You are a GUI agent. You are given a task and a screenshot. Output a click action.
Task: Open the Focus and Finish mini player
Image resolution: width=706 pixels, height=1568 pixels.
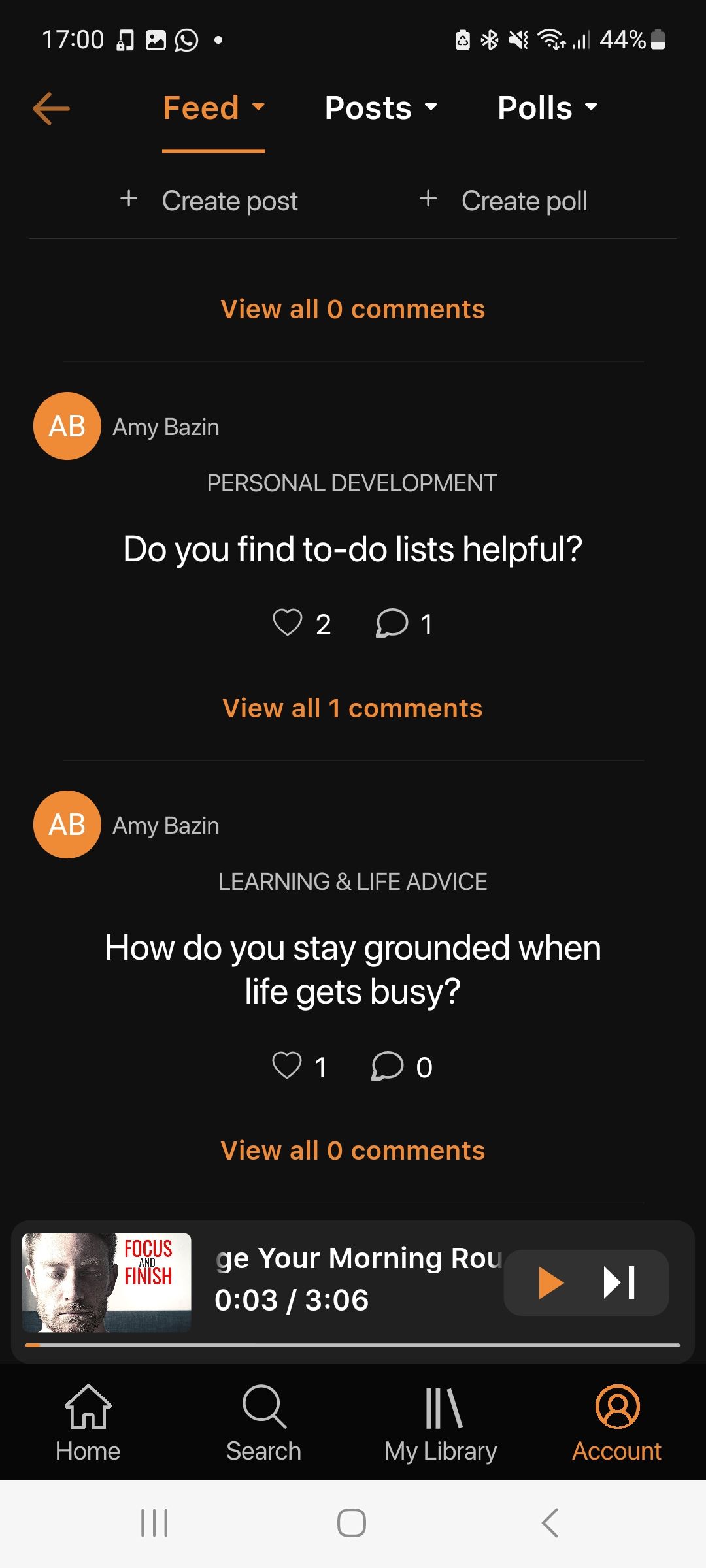click(107, 1282)
